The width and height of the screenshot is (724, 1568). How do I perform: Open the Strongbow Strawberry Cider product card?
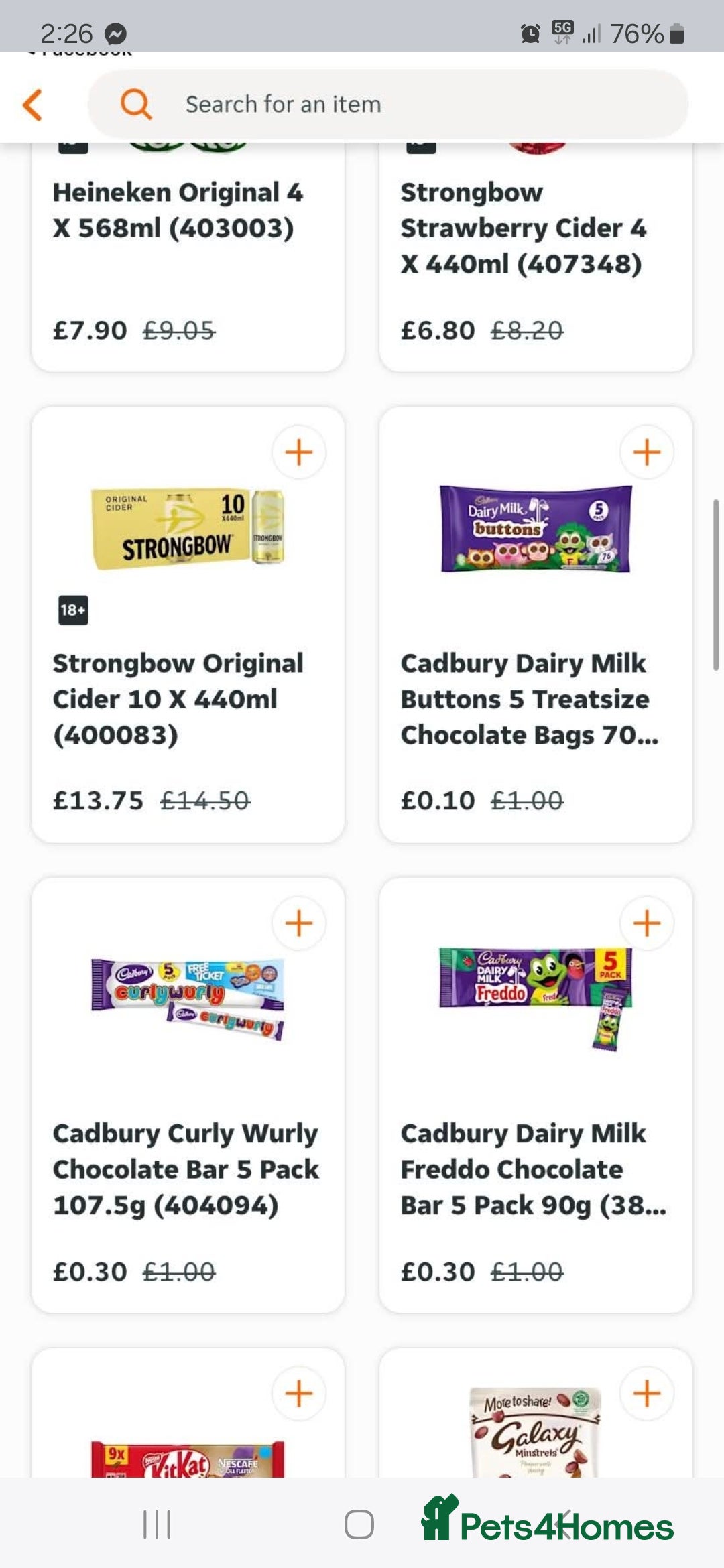pyautogui.click(x=535, y=255)
